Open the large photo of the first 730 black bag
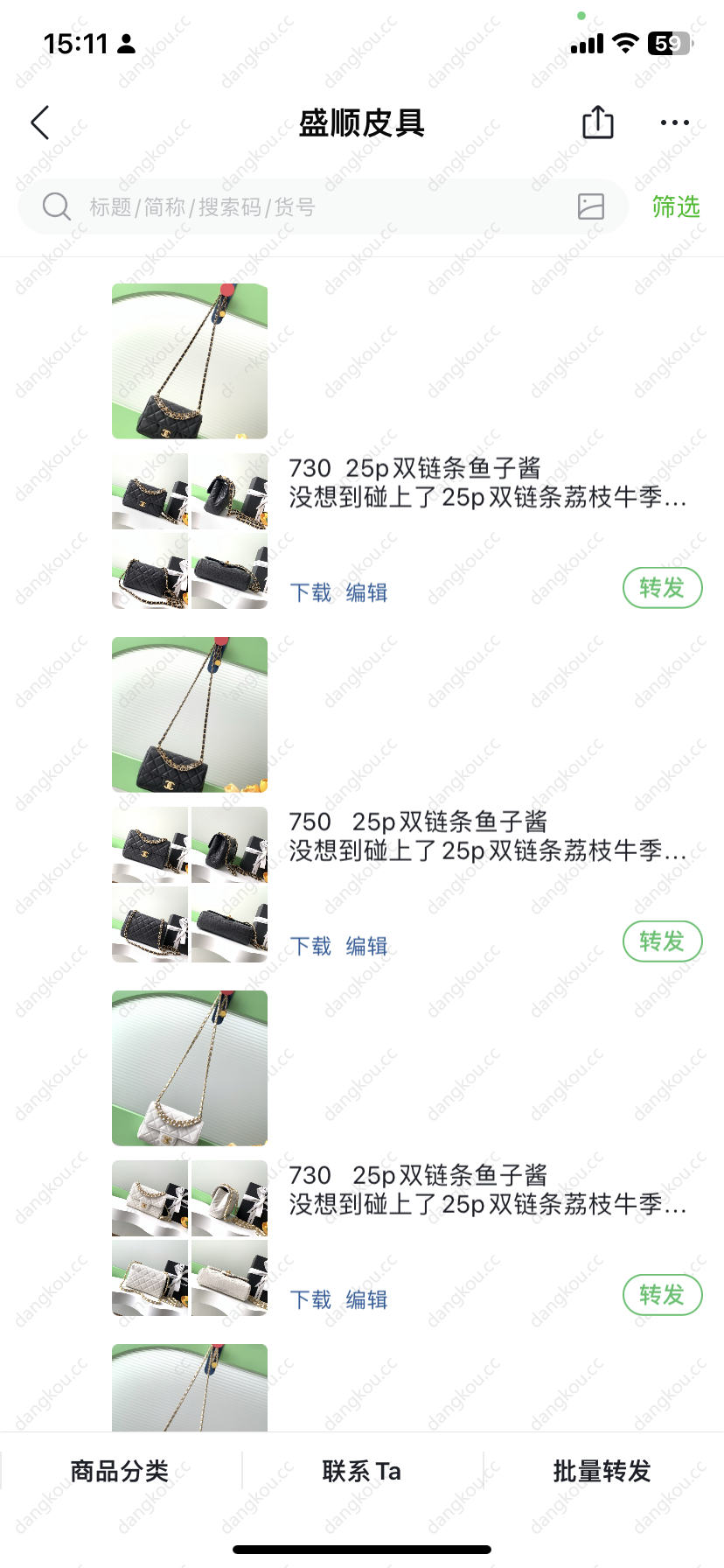Image resolution: width=724 pixels, height=1568 pixels. (x=190, y=361)
